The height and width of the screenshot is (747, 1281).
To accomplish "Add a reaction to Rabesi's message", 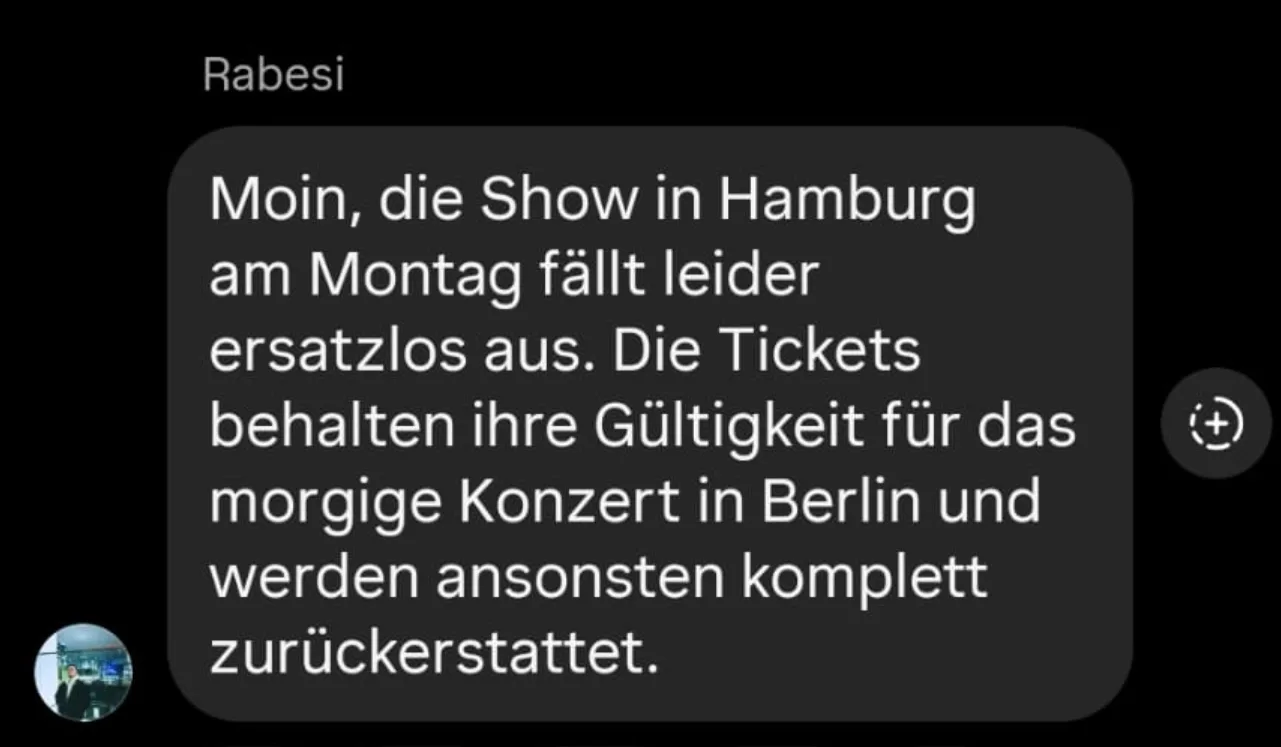I will pyautogui.click(x=1215, y=423).
